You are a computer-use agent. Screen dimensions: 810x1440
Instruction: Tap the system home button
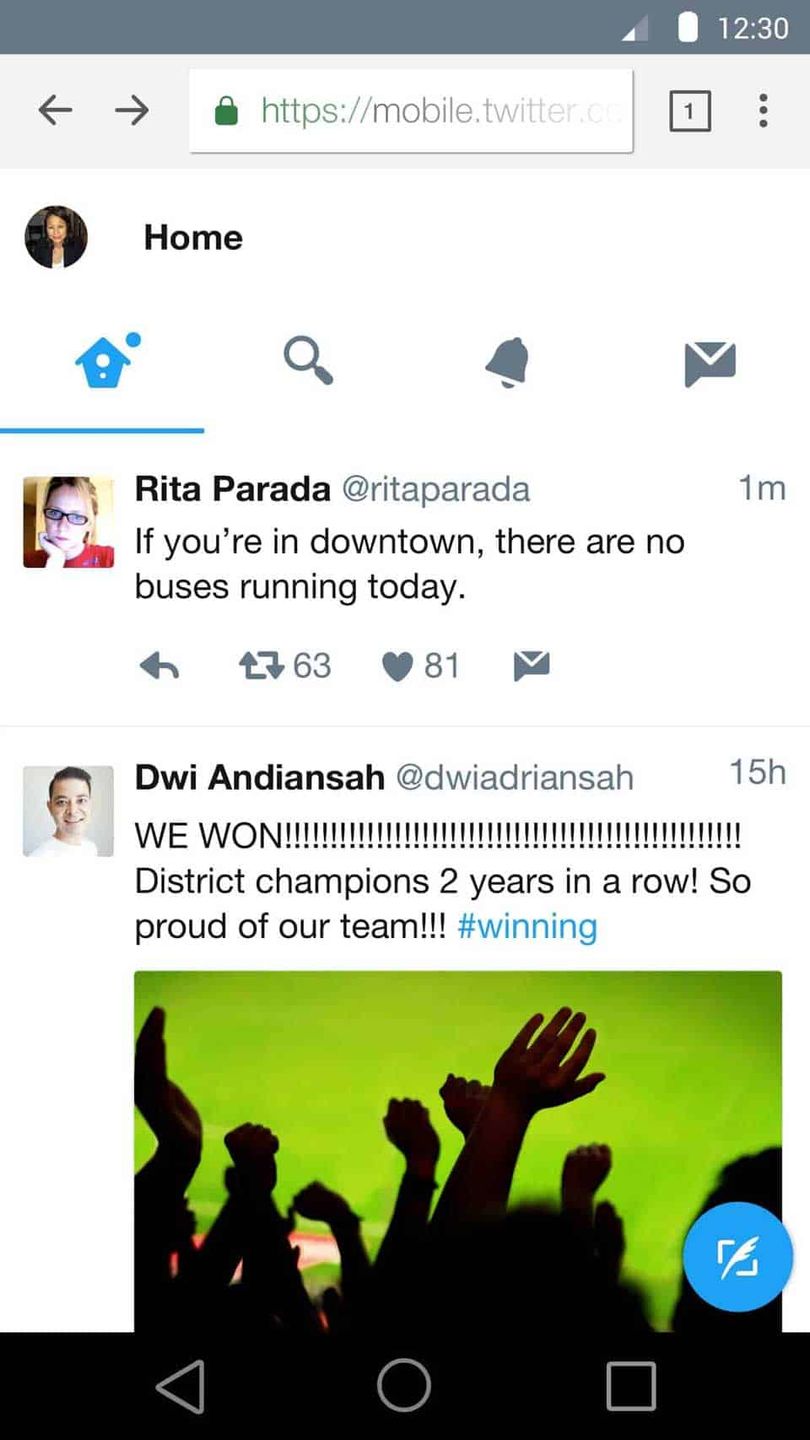[404, 1386]
